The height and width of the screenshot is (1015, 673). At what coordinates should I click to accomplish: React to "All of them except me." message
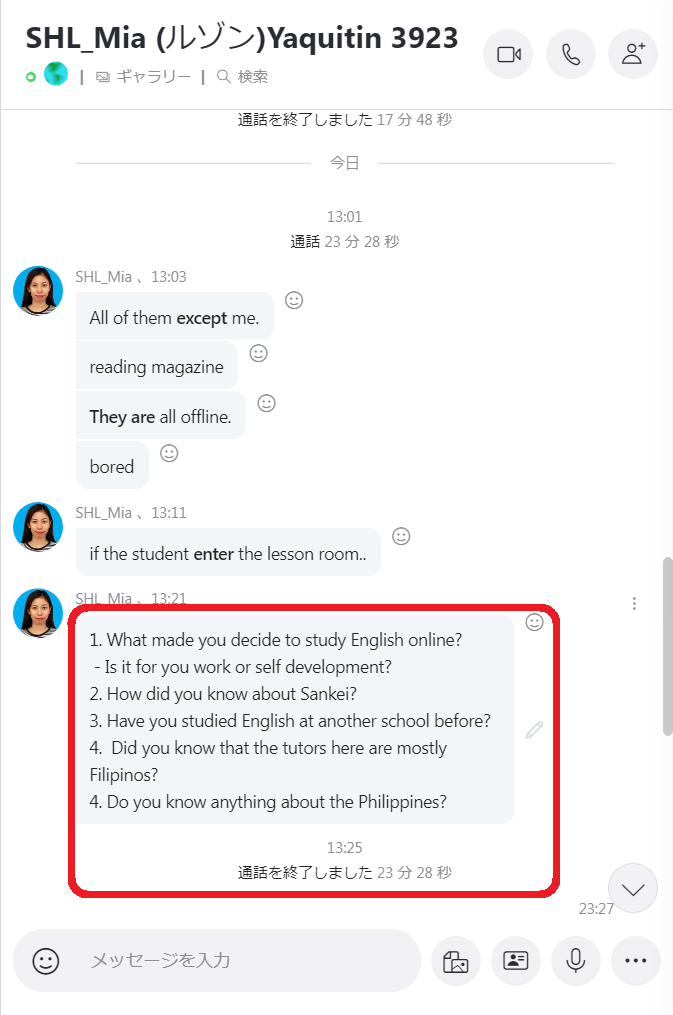tap(294, 300)
